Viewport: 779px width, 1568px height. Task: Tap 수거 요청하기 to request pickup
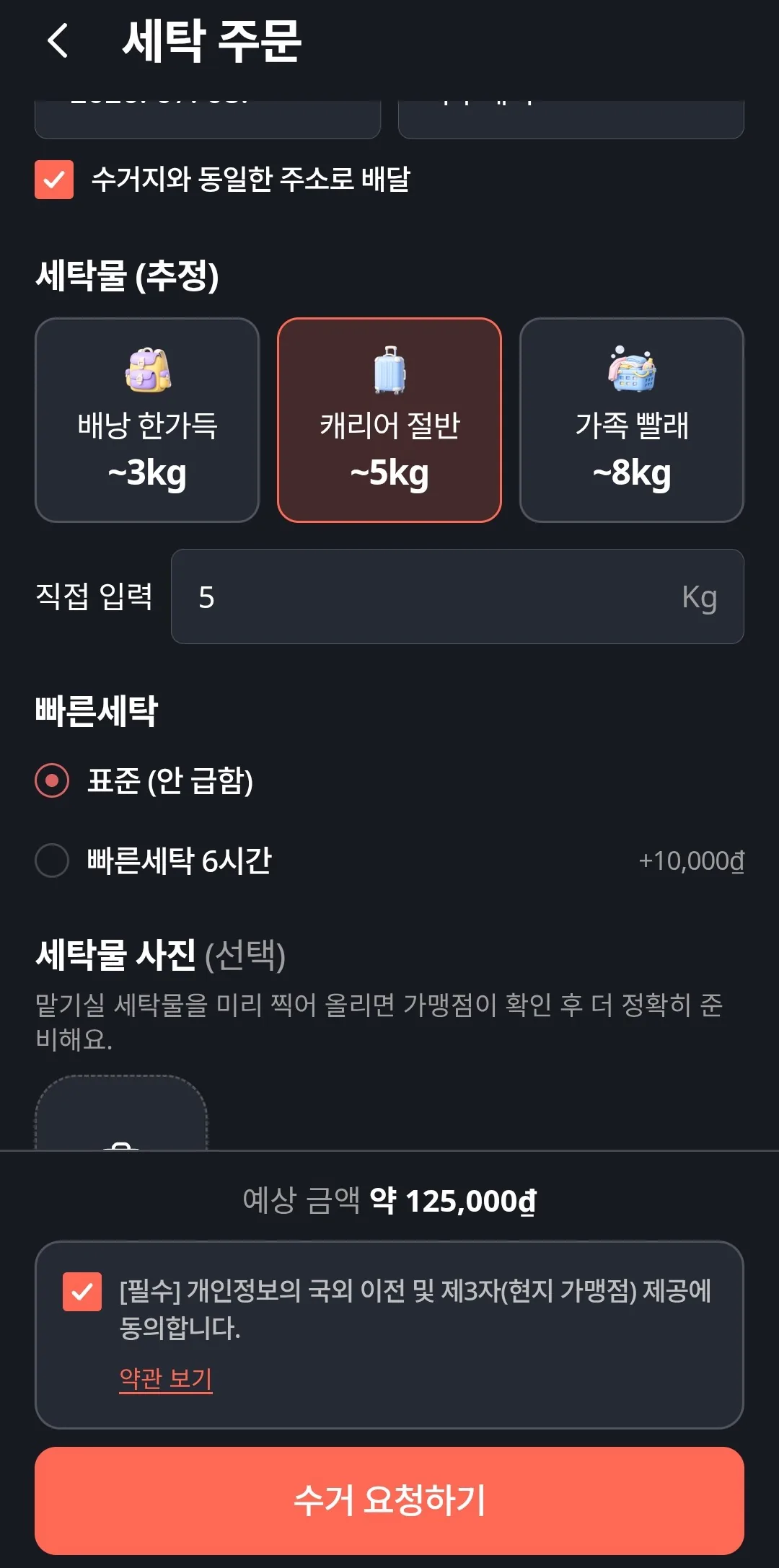(x=389, y=1500)
